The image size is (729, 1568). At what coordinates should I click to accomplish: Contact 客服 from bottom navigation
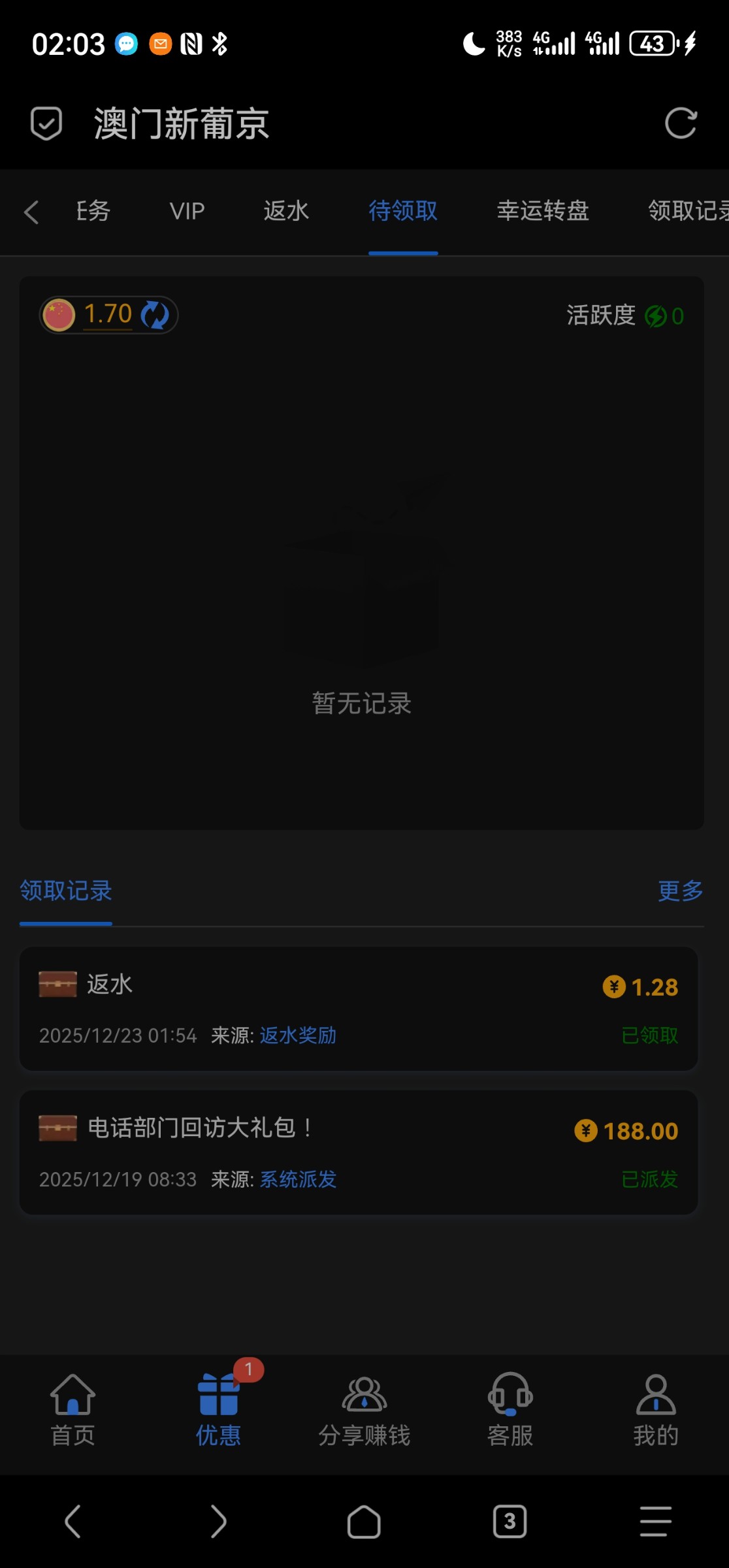pos(510,1410)
